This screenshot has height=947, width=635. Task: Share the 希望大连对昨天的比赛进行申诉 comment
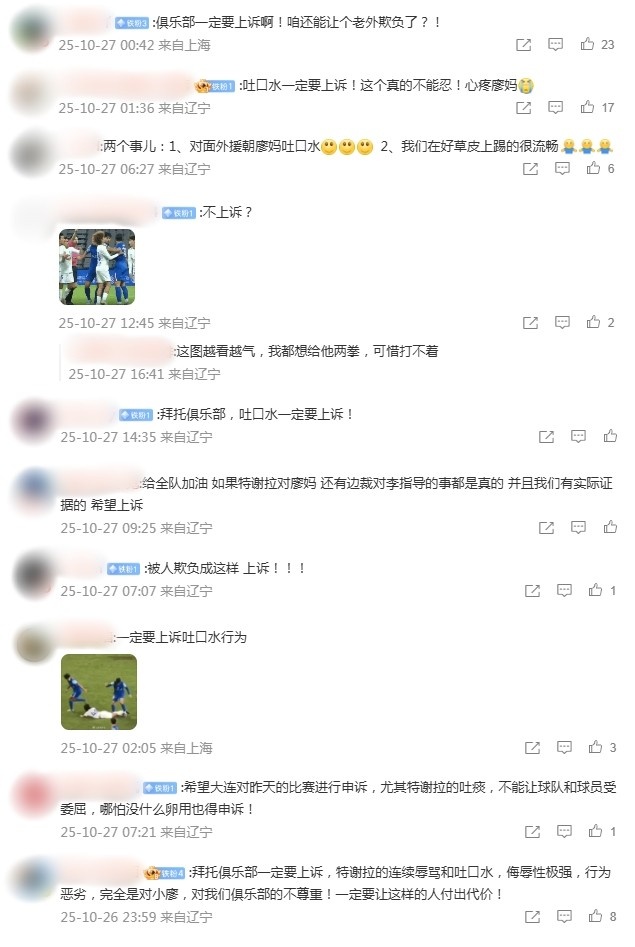coord(530,832)
